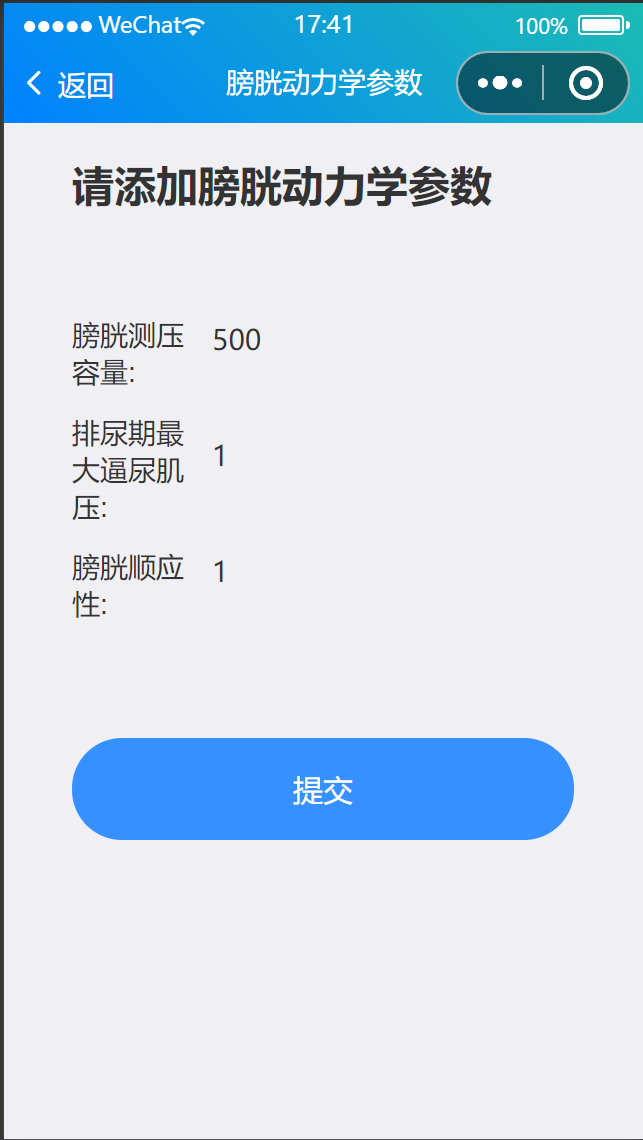
Task: Go back using the 返回 button
Action: (70, 85)
